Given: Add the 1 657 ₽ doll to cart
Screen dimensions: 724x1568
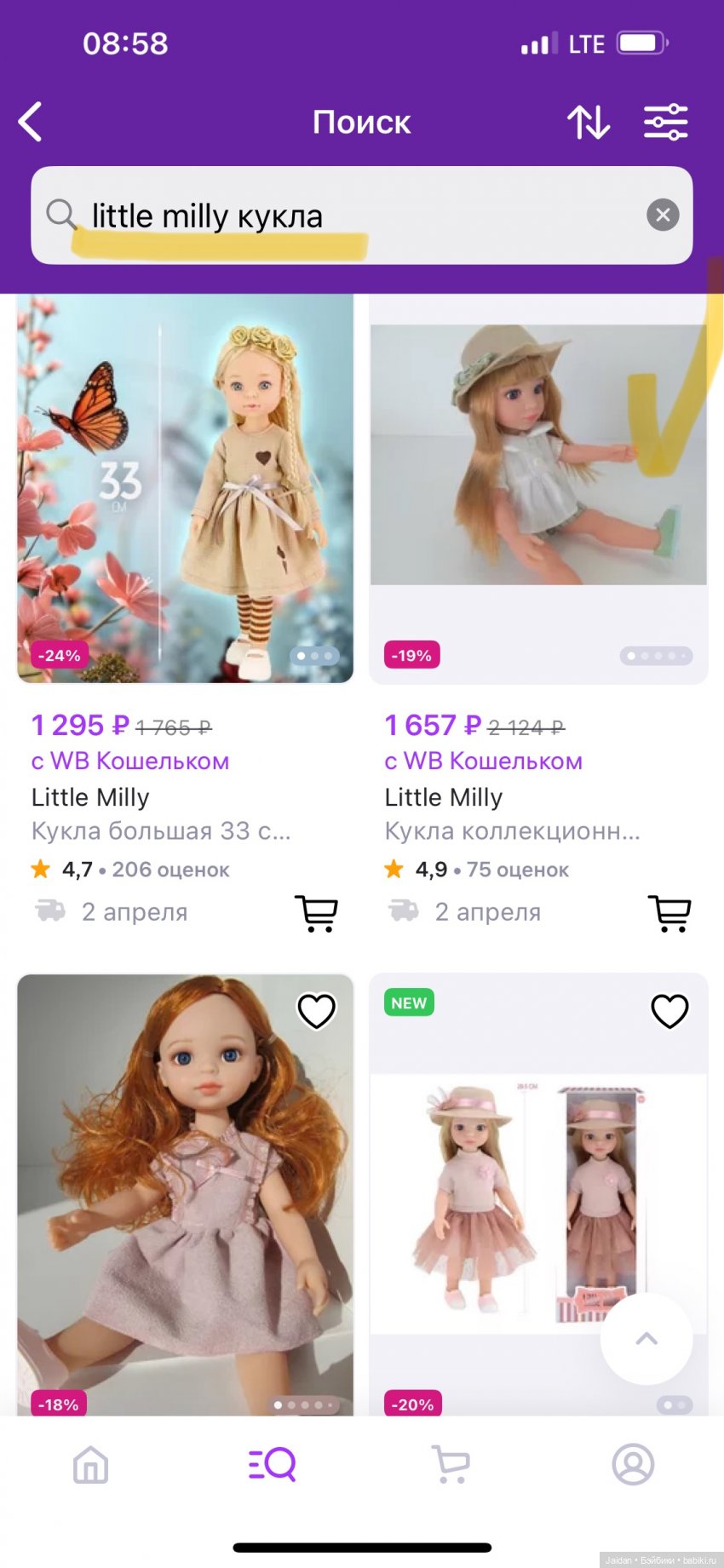Looking at the screenshot, I should click(669, 912).
